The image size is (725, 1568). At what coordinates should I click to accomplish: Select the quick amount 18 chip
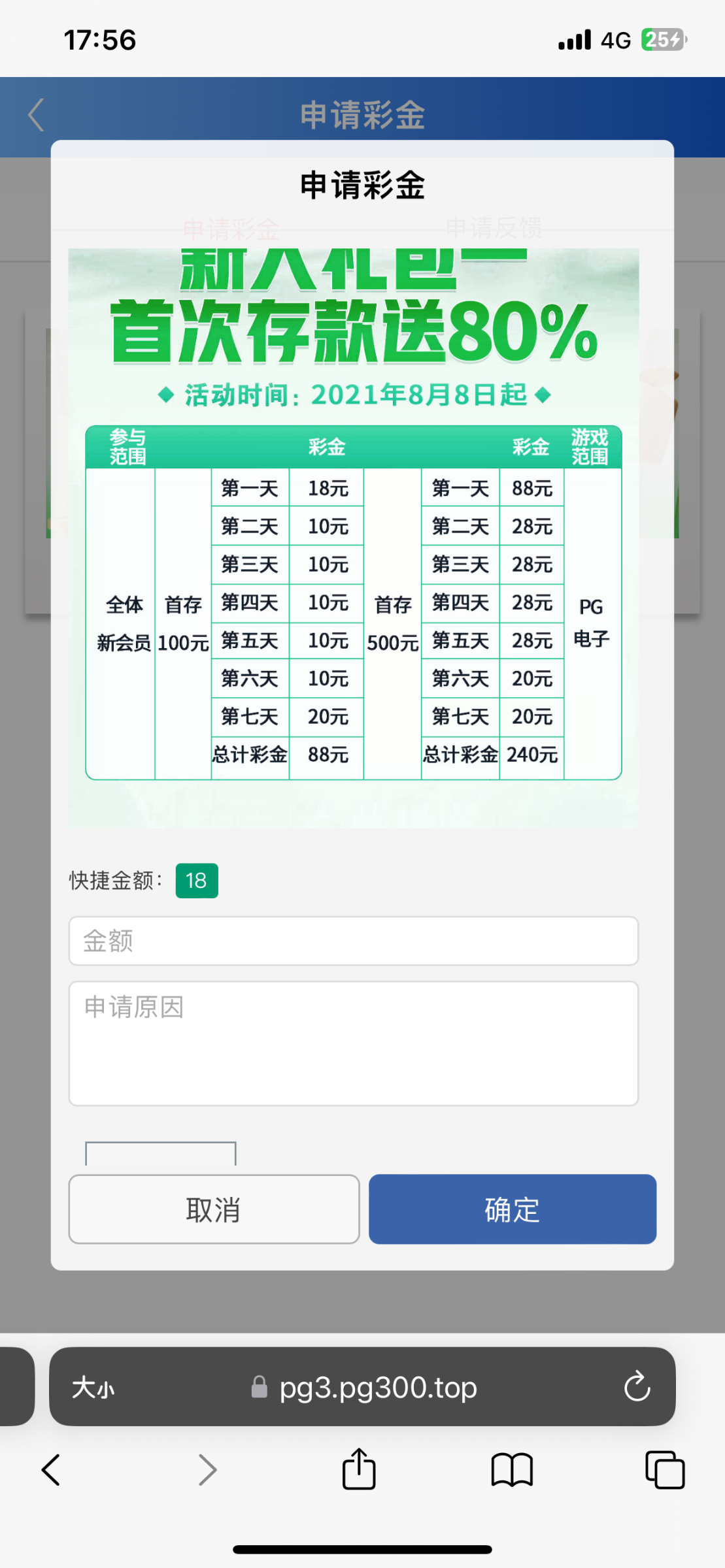[197, 881]
